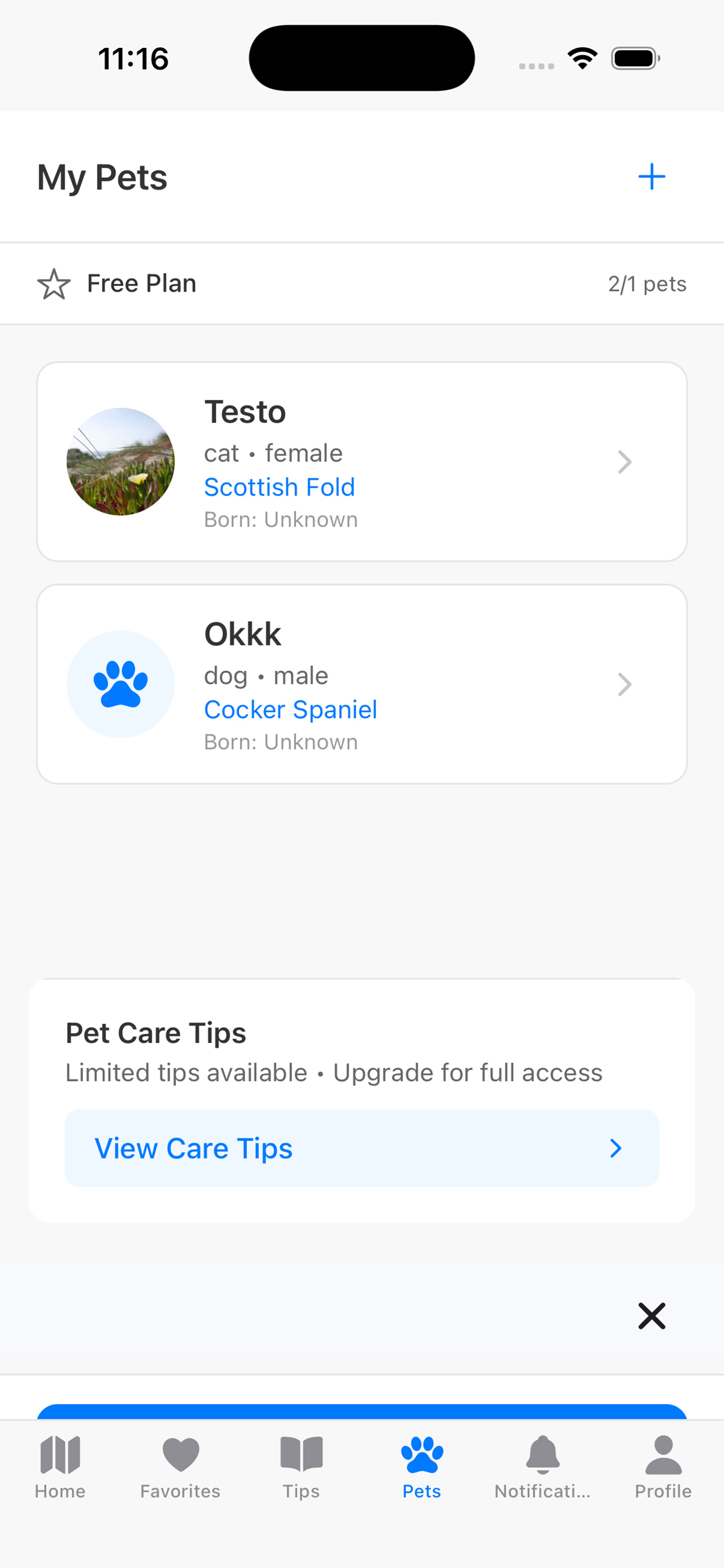Expand Okkk's pet card via chevron
The image size is (724, 1568).
click(x=625, y=684)
